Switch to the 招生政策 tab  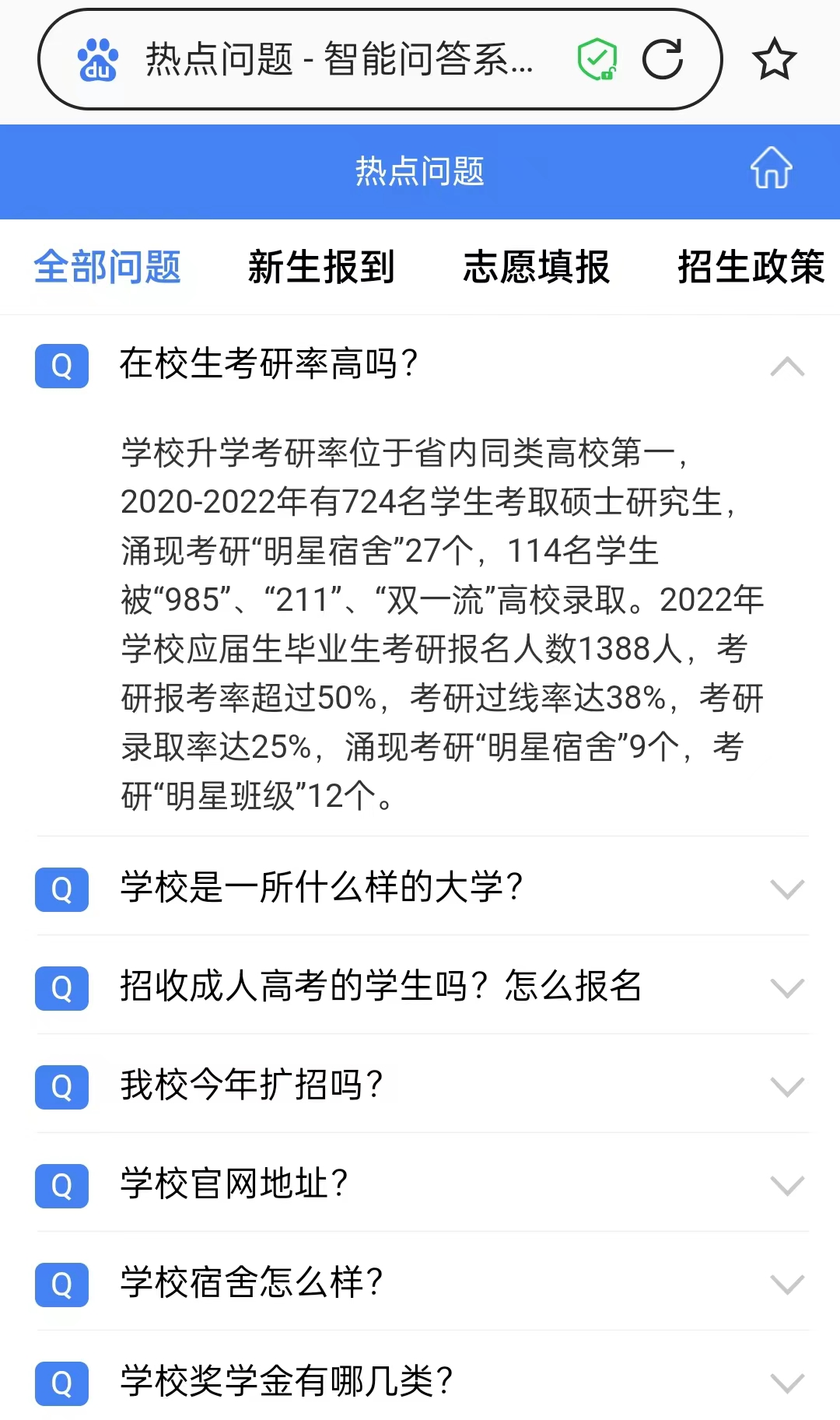point(750,267)
